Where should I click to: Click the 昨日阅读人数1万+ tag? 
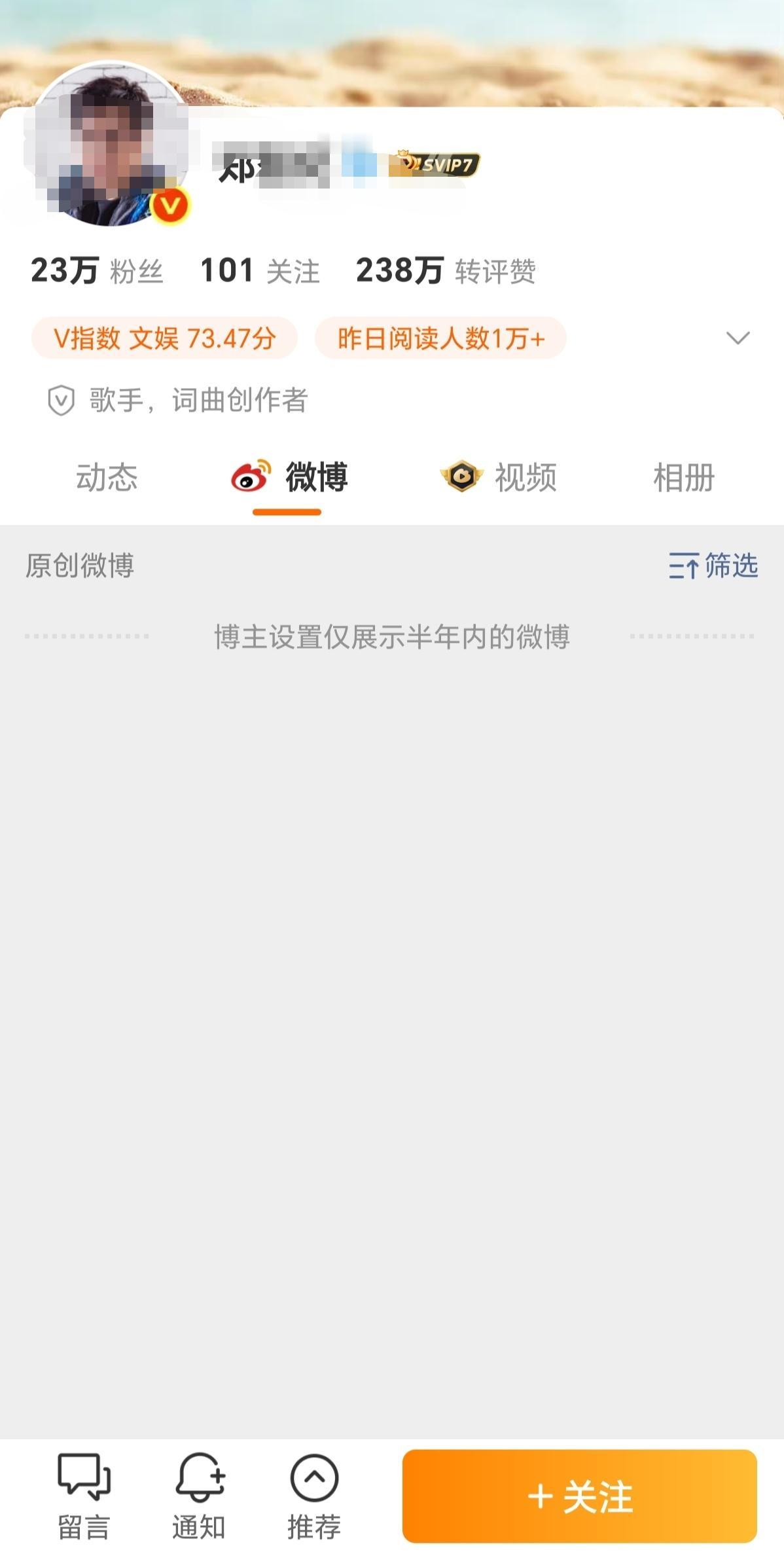pos(440,338)
